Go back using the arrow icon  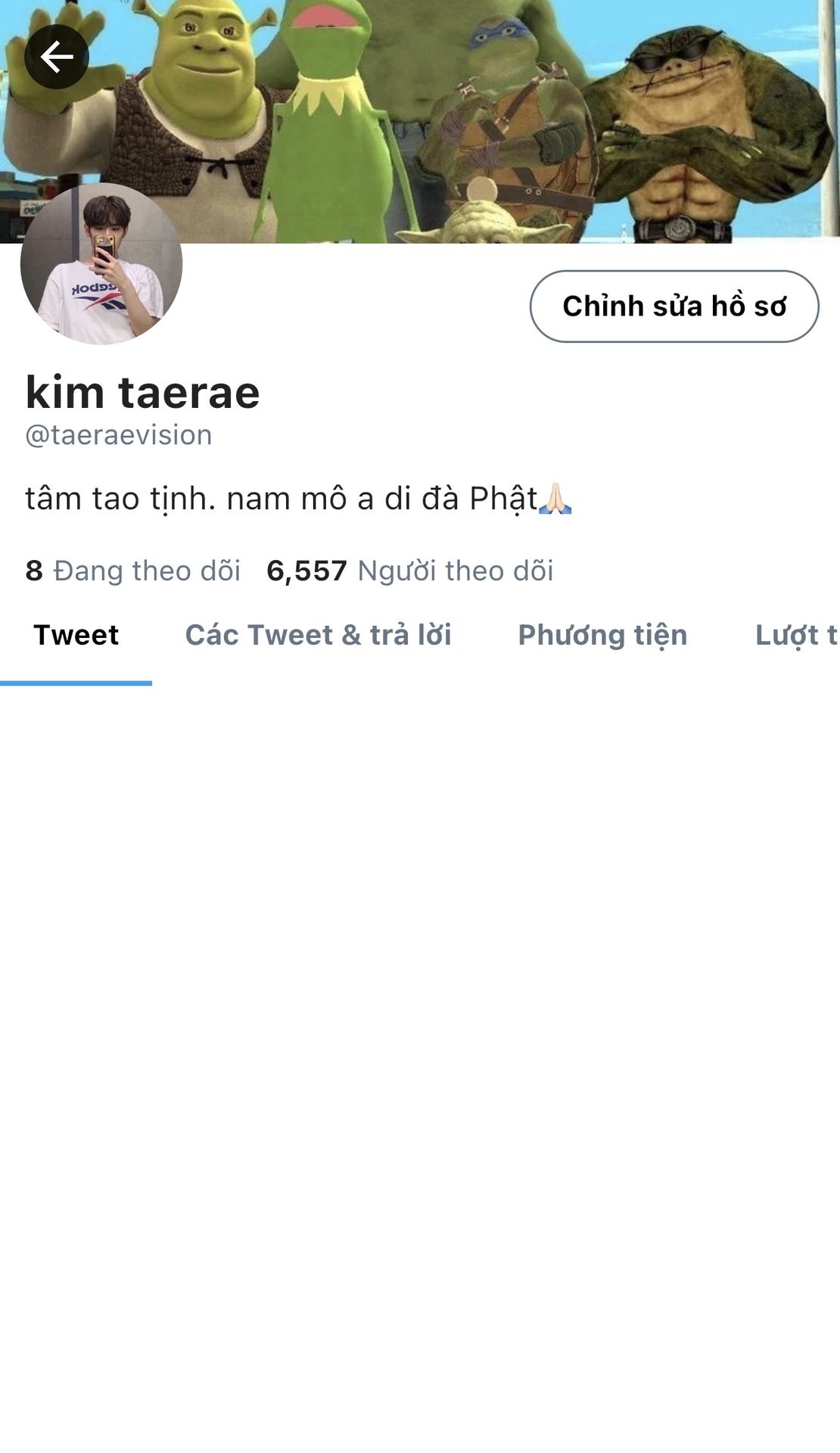coord(57,57)
